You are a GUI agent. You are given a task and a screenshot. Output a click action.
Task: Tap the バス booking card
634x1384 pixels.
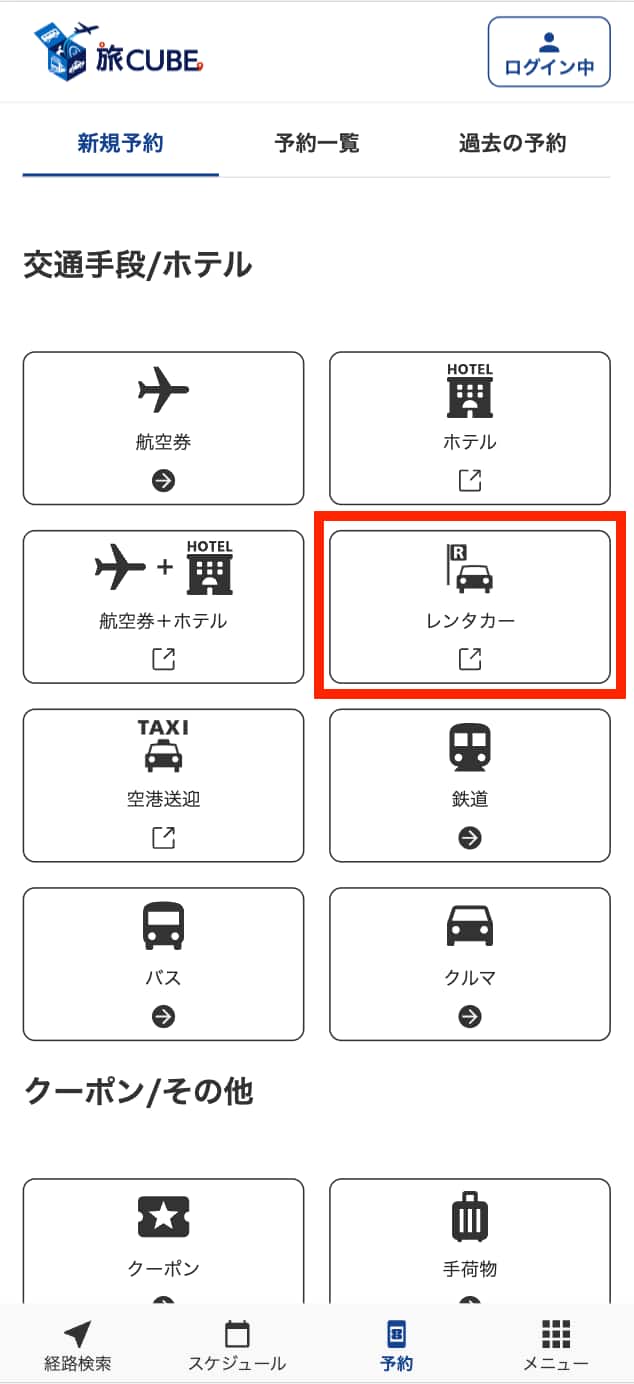163,964
